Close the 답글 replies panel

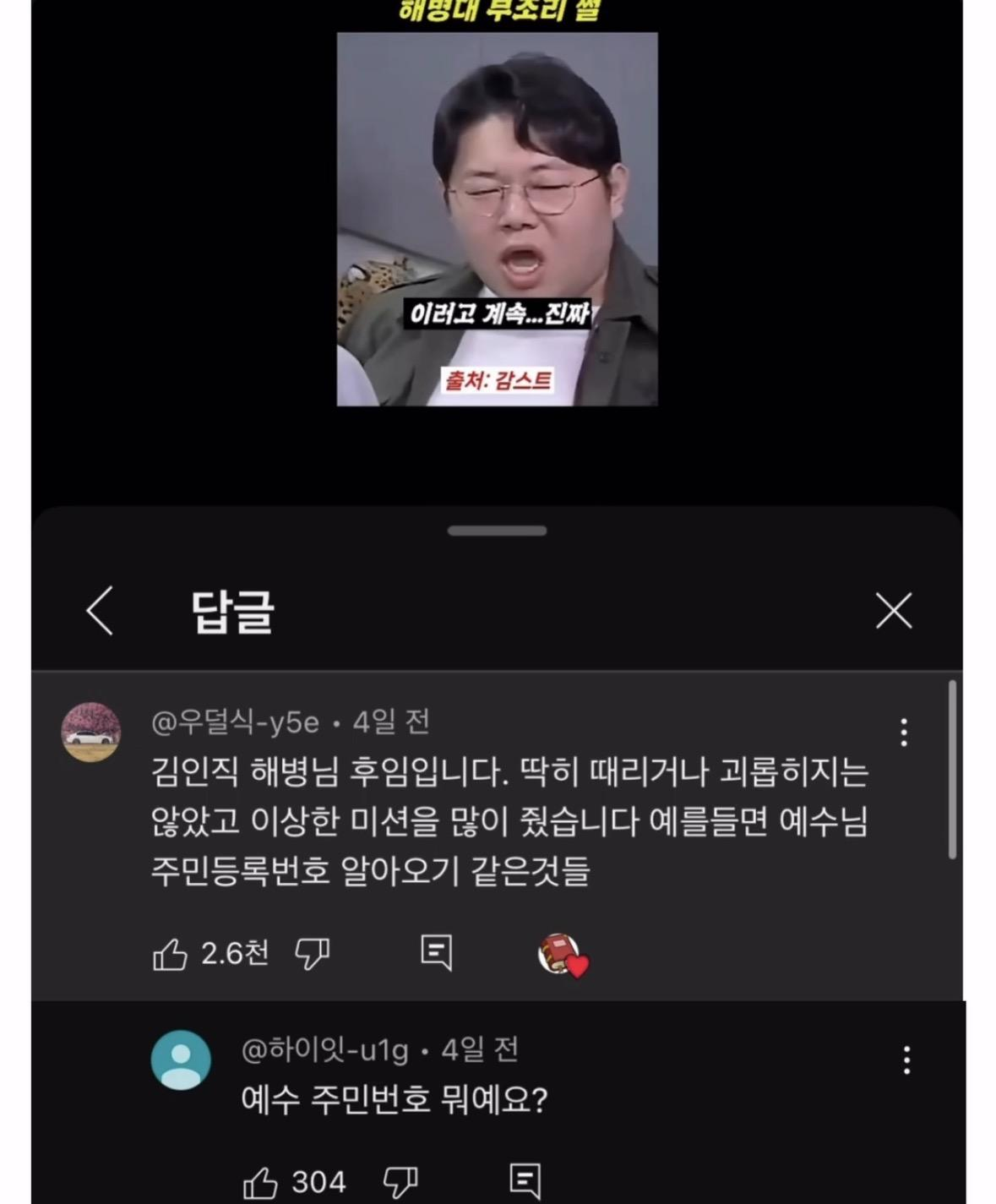pyautogui.click(x=893, y=610)
